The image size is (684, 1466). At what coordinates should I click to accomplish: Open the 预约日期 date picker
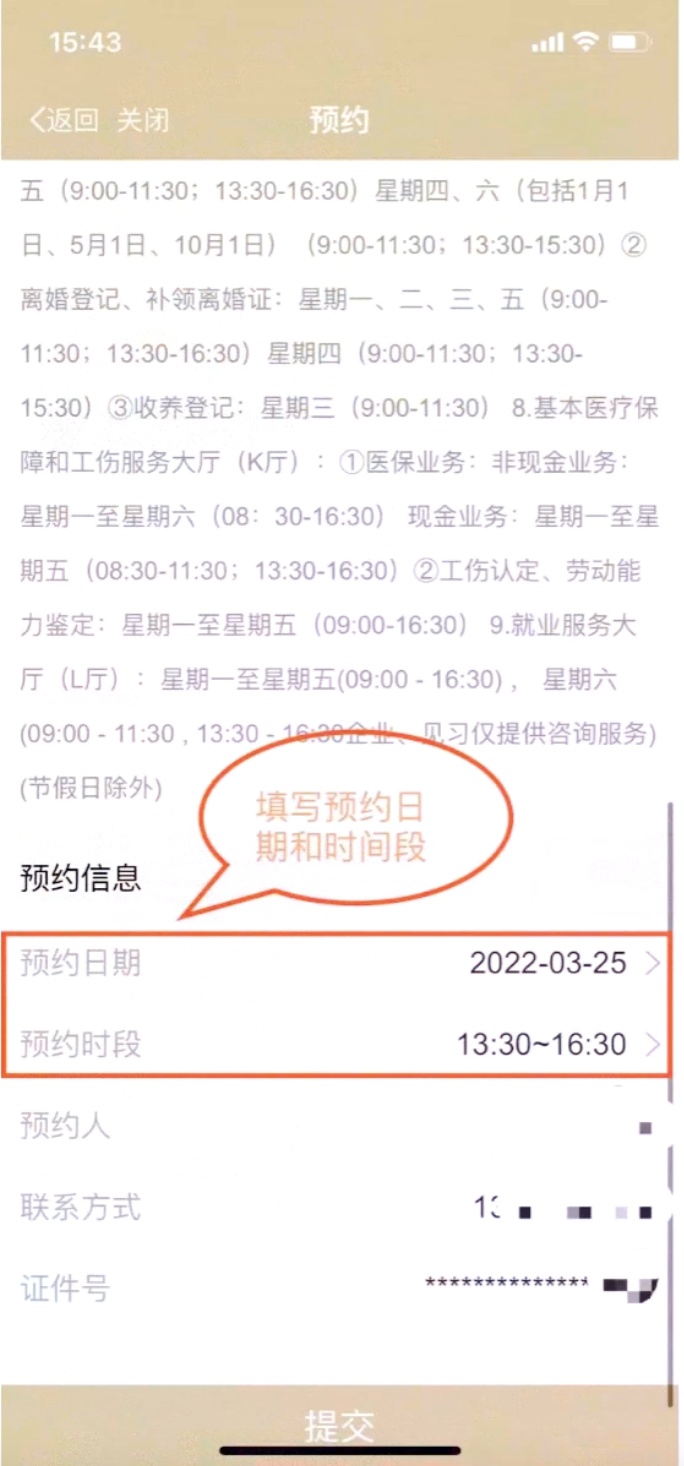[x=340, y=963]
